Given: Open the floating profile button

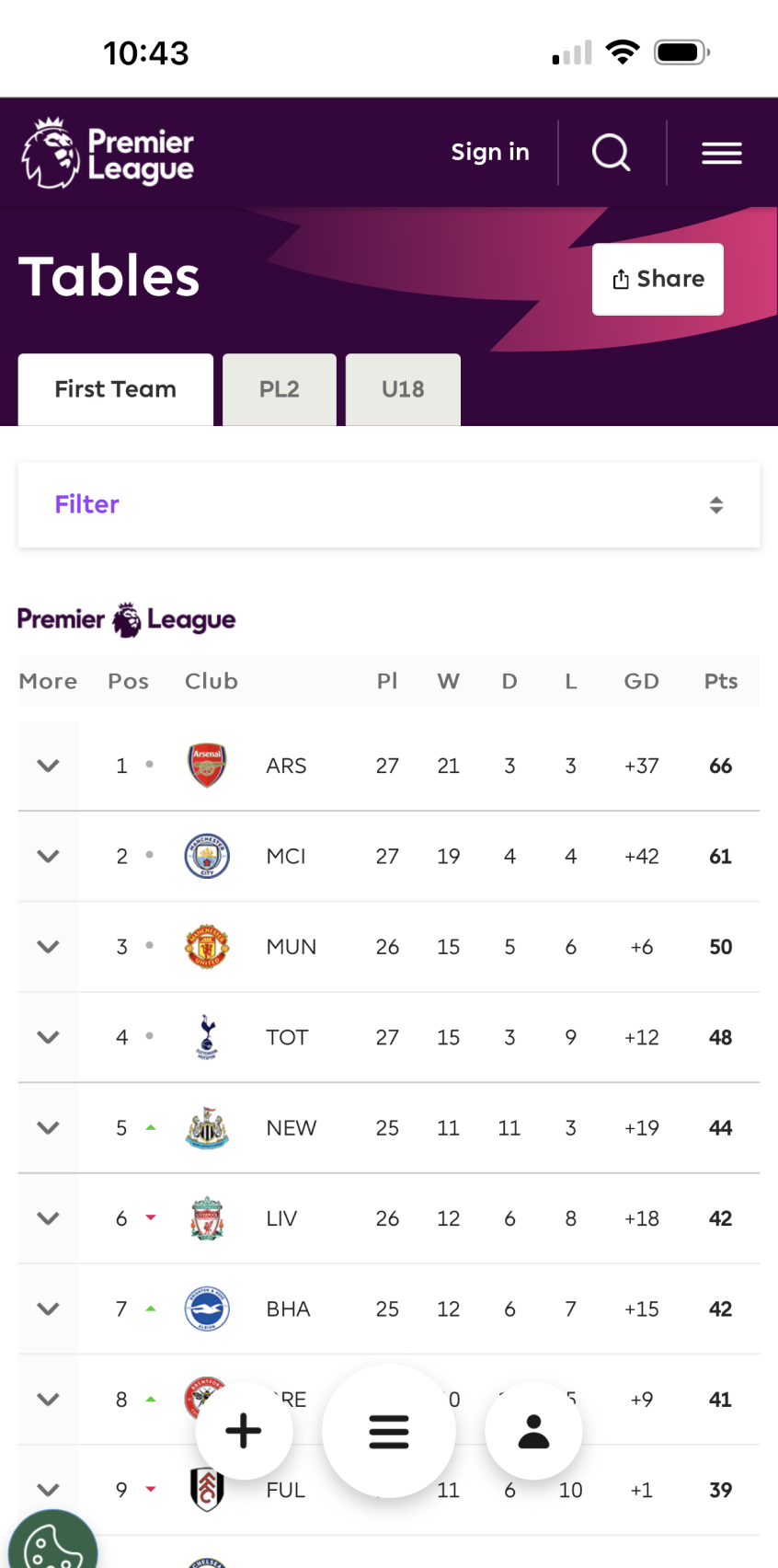Looking at the screenshot, I should [x=533, y=1431].
